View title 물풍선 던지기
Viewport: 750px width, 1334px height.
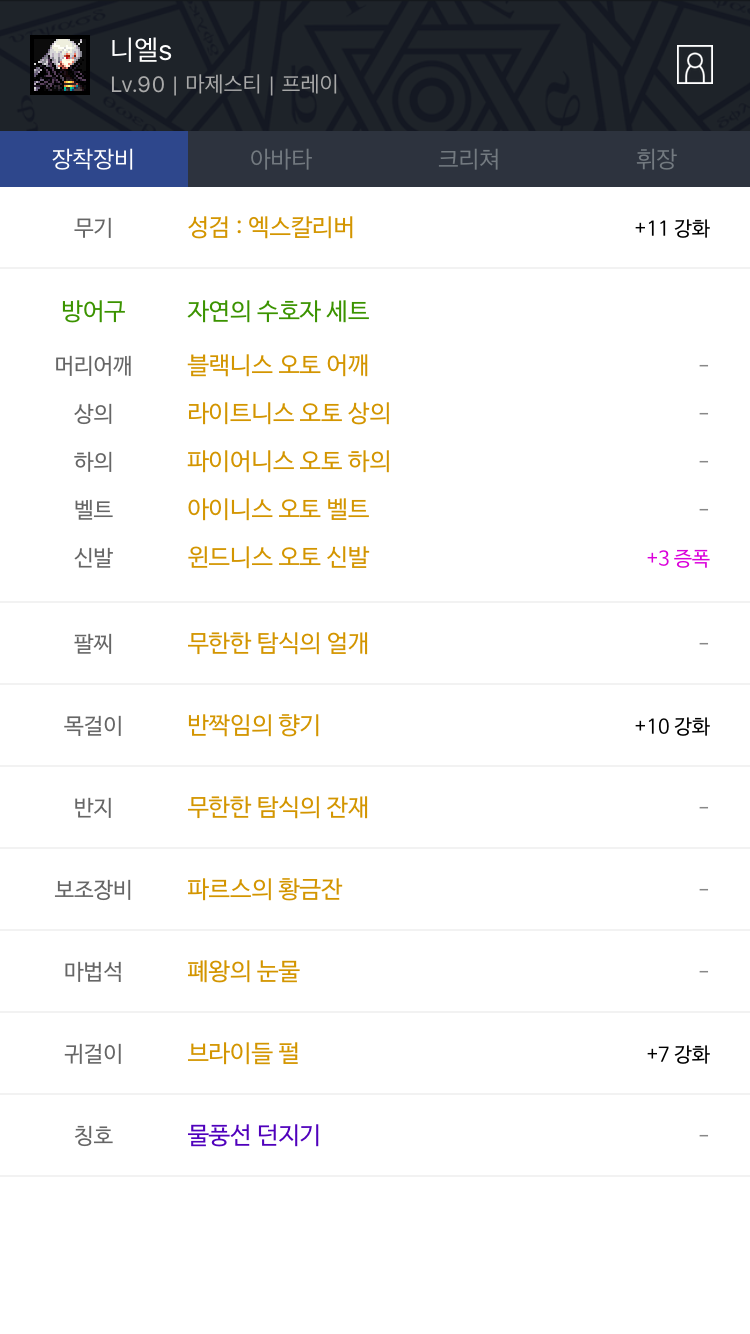pos(254,1135)
